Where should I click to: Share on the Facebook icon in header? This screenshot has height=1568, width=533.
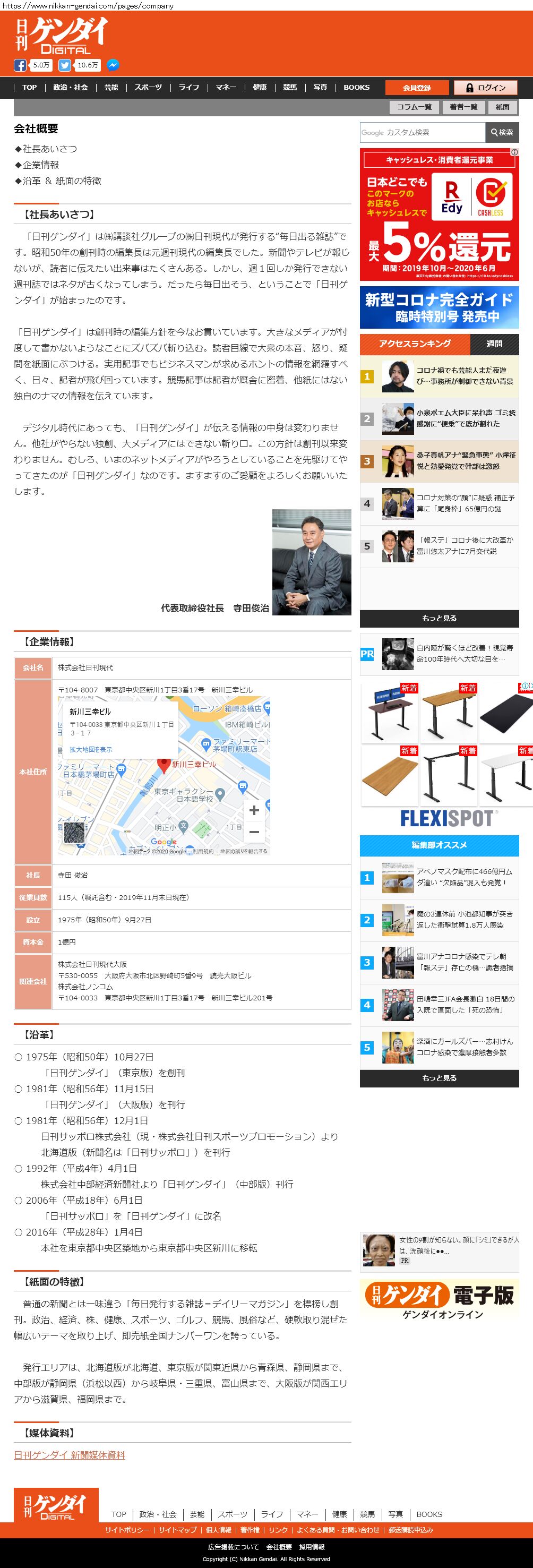[x=20, y=65]
